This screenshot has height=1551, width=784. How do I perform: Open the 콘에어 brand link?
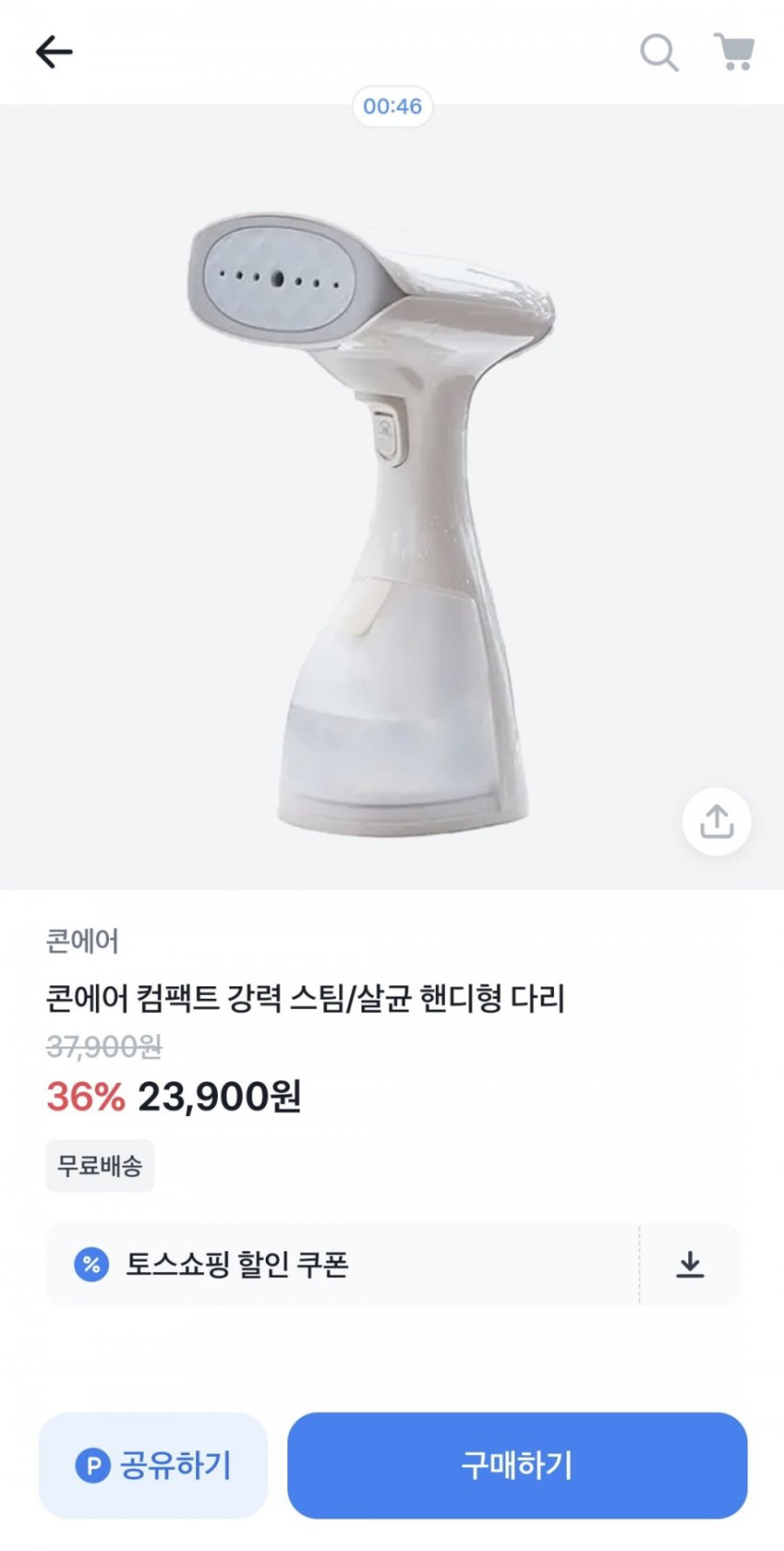(83, 941)
